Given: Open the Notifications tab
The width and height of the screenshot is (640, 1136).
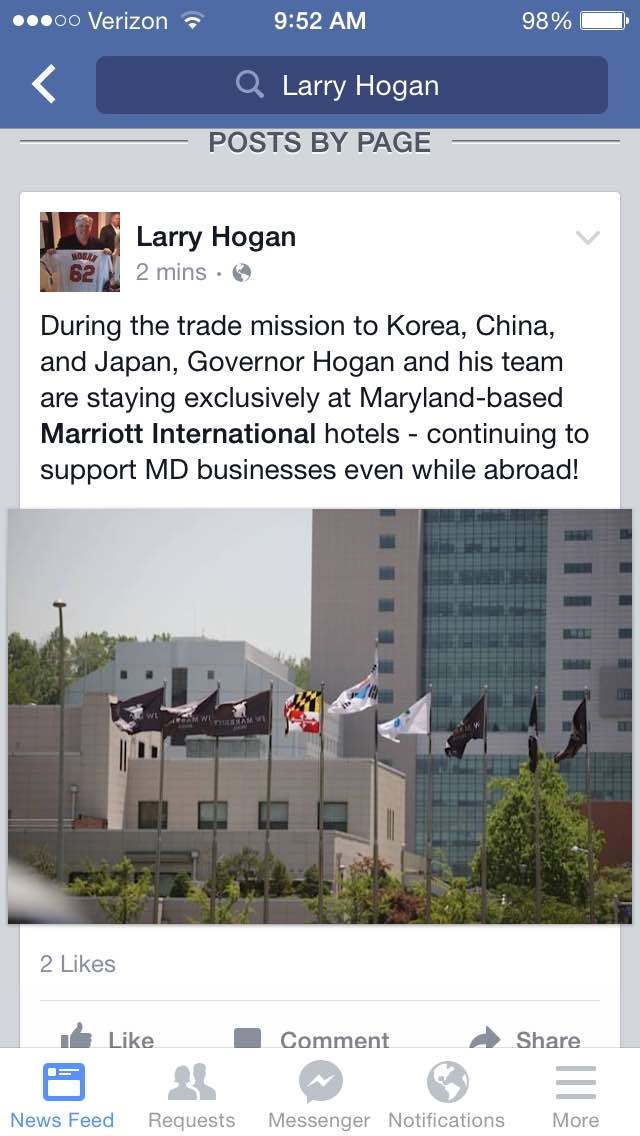Looking at the screenshot, I should pyautogui.click(x=446, y=1095).
